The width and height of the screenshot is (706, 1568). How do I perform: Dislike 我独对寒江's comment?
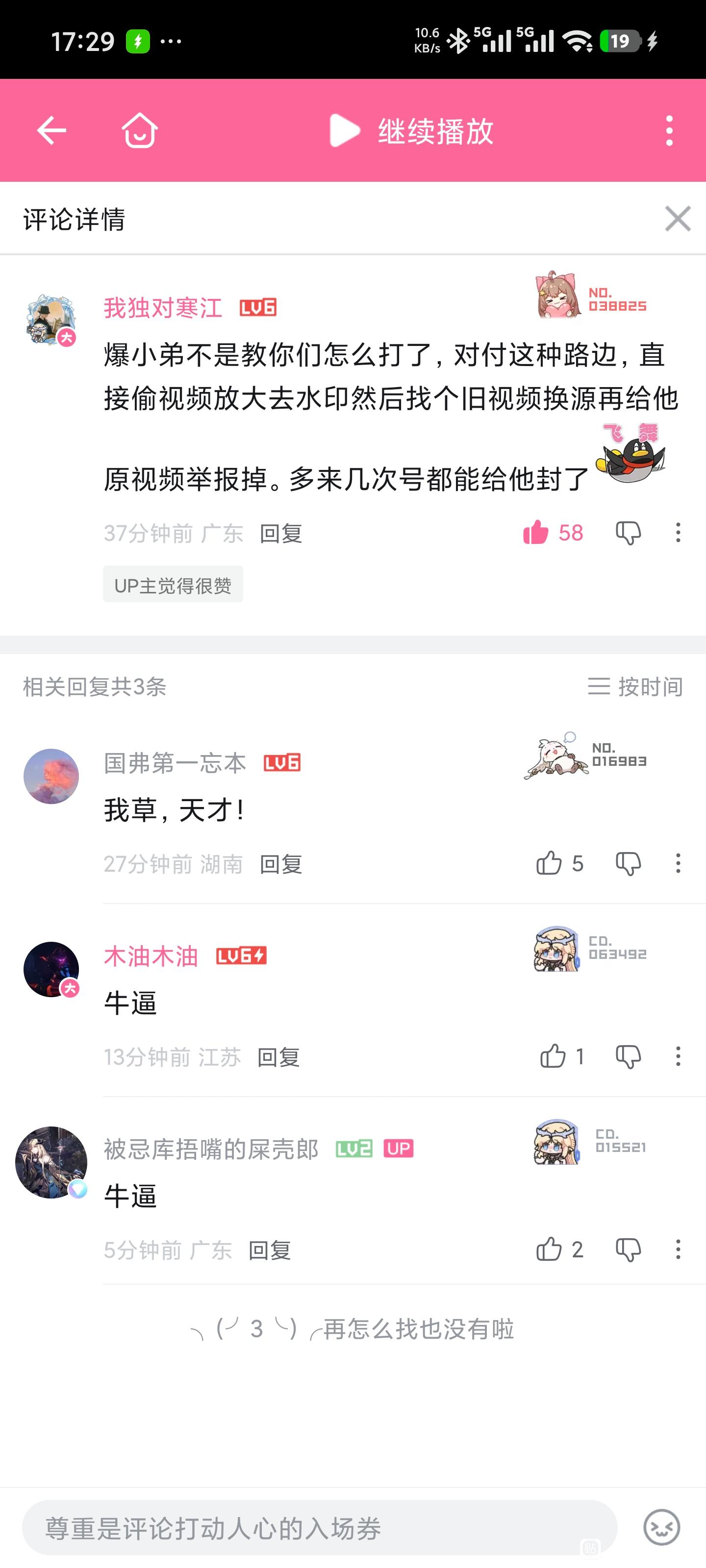click(x=628, y=533)
